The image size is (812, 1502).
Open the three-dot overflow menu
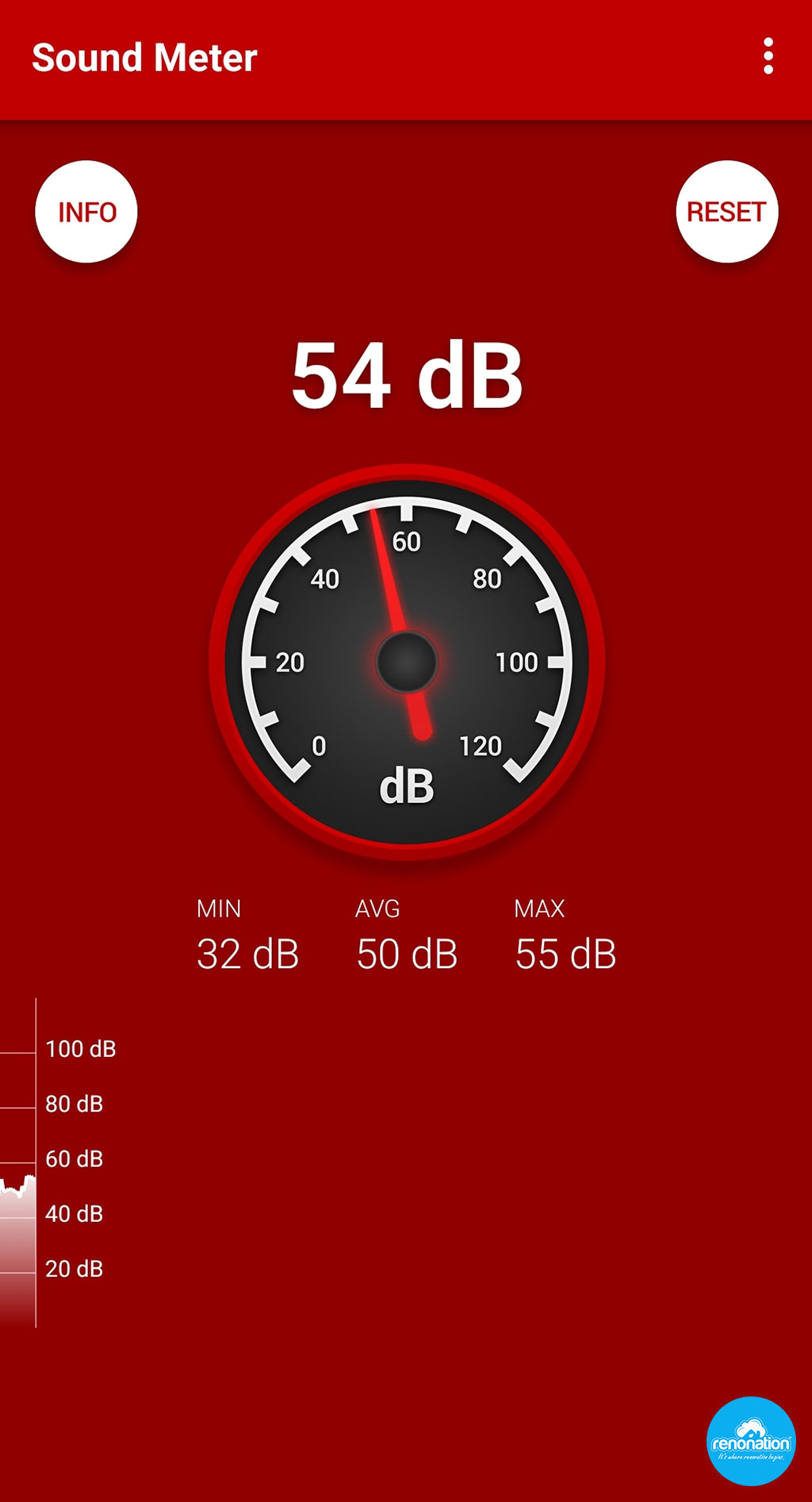(768, 56)
